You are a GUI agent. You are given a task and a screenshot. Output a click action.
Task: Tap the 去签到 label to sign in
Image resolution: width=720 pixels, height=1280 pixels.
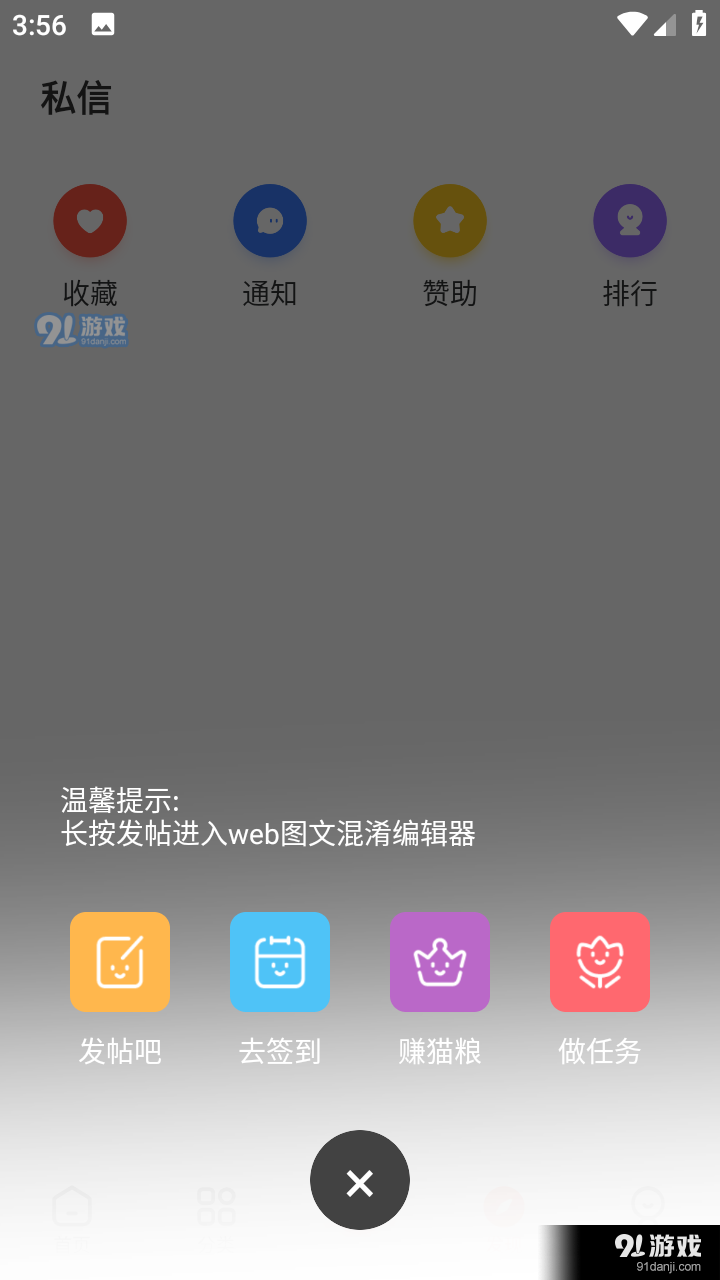(280, 1051)
